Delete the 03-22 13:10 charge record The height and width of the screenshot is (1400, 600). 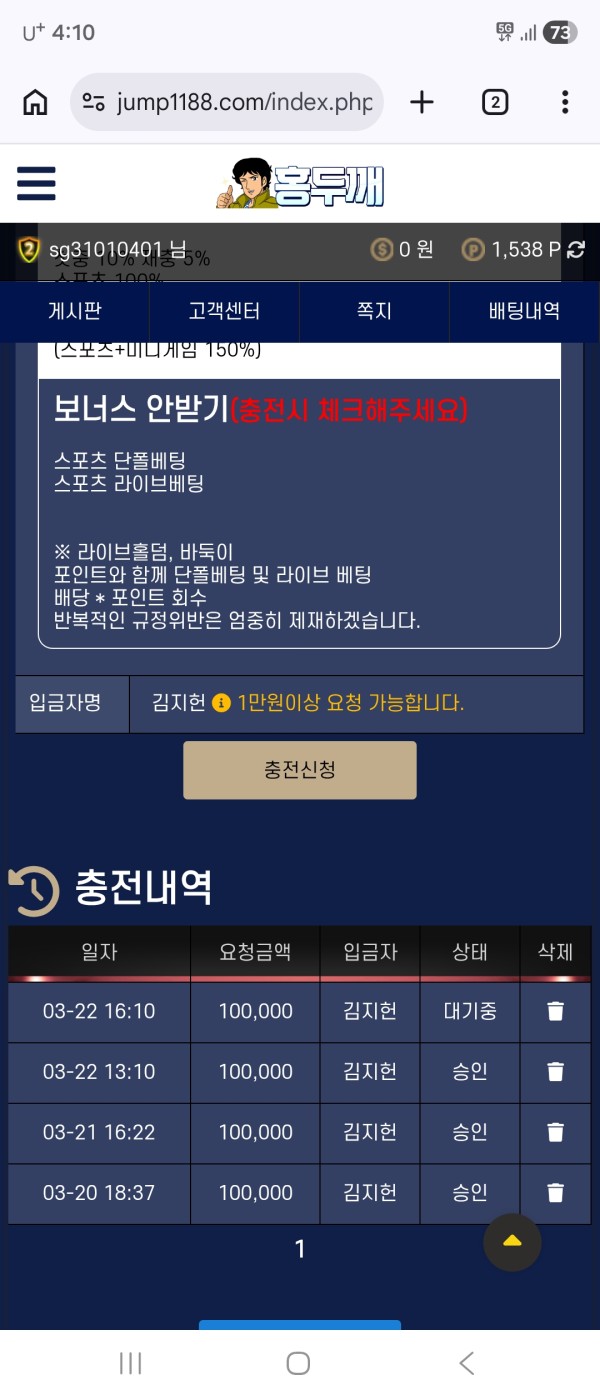click(x=555, y=1072)
